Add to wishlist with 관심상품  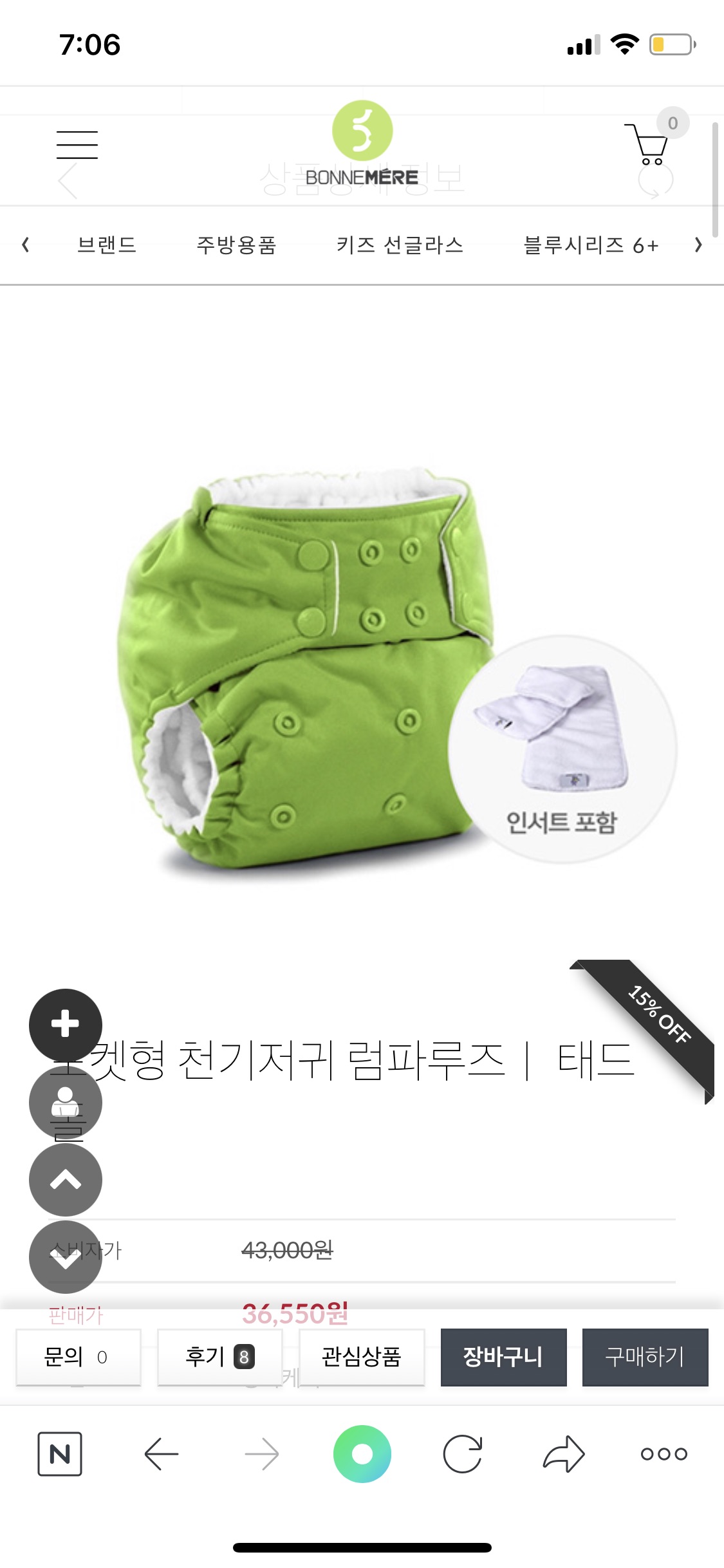pyautogui.click(x=362, y=1357)
